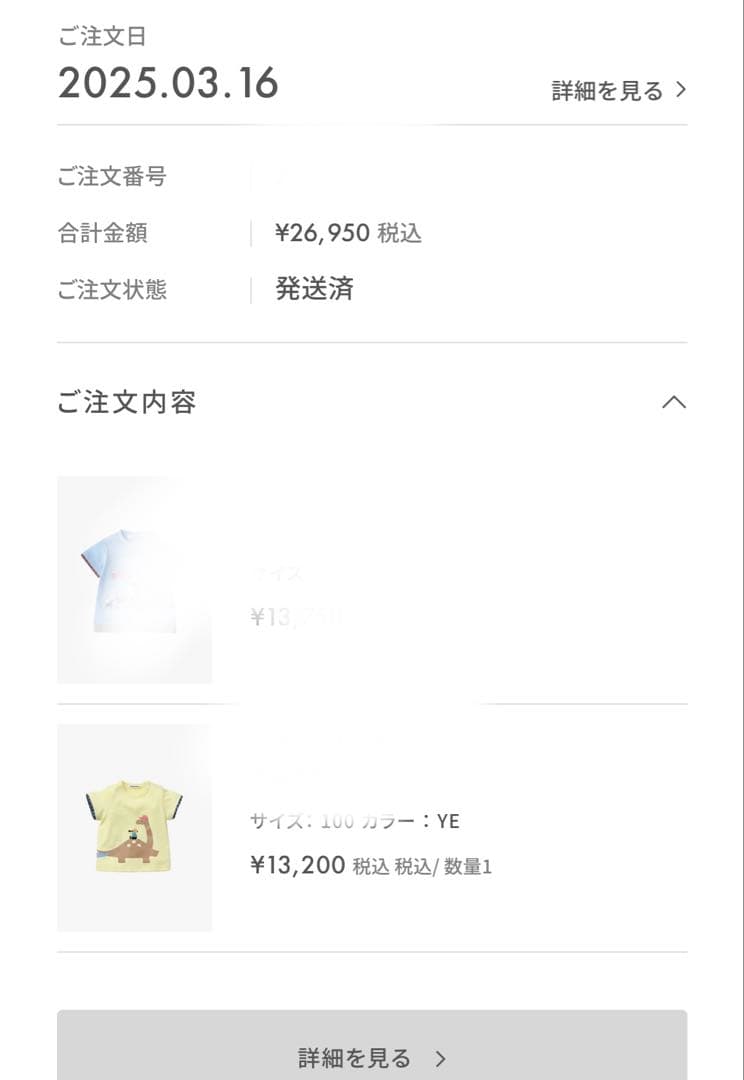Screen dimensions: 744x1080
Task: Click the yellow dinosaur shirt thumbnail
Action: 134,828
